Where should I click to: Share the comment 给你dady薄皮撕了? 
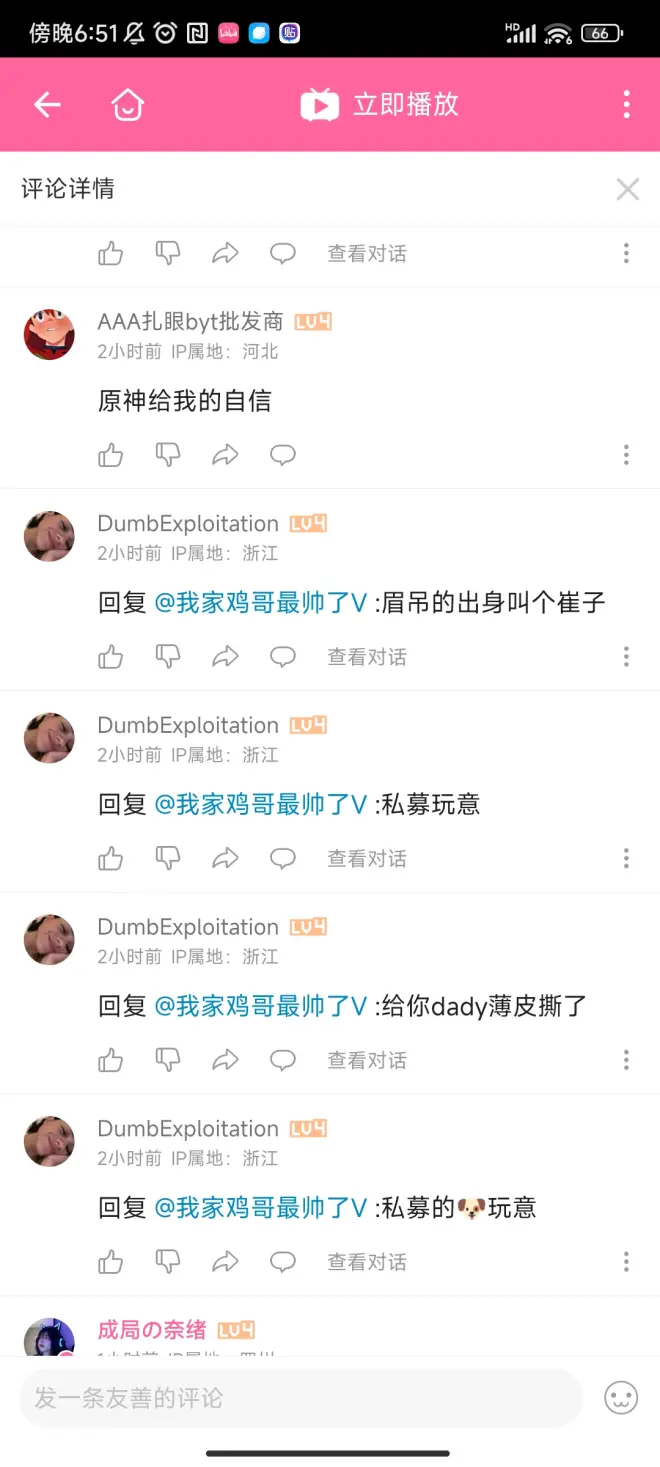(225, 1060)
